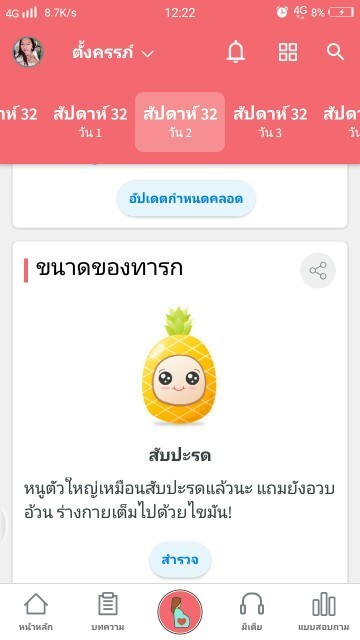
Task: Switch to the มีเดีย tab
Action: click(x=252, y=612)
